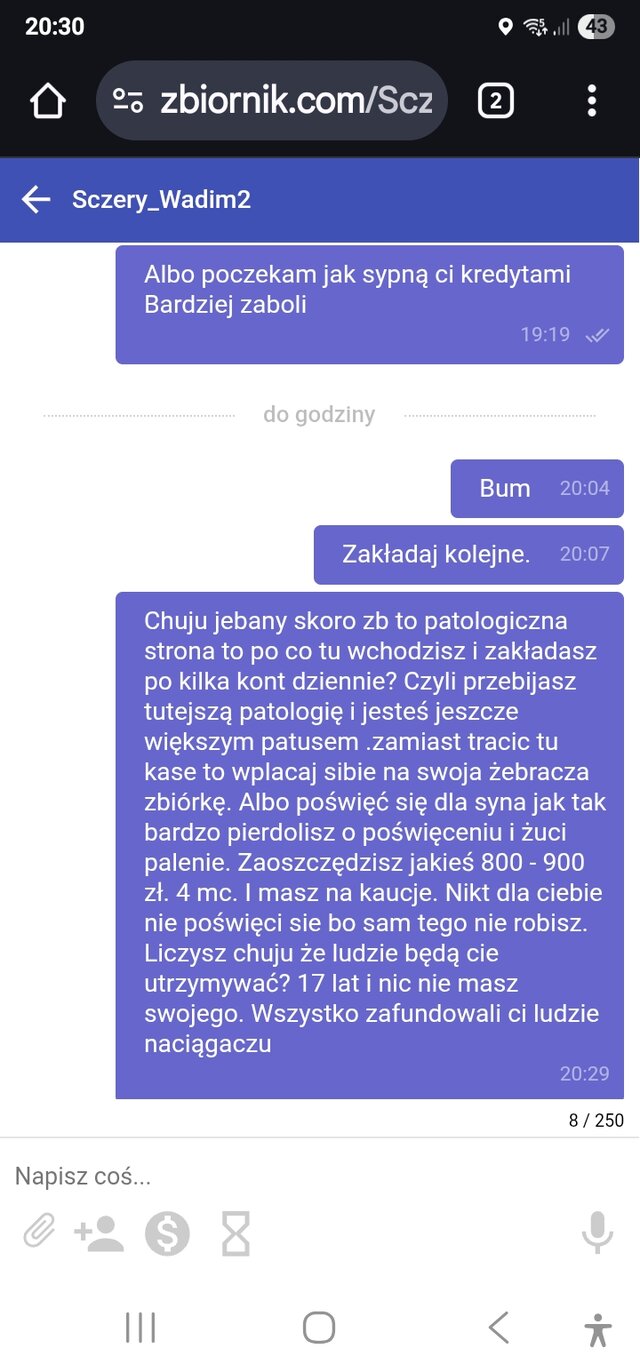Go back from the Sczery_Wadim2 chat
Image resolution: width=640 pixels, height=1372 pixels.
36,199
